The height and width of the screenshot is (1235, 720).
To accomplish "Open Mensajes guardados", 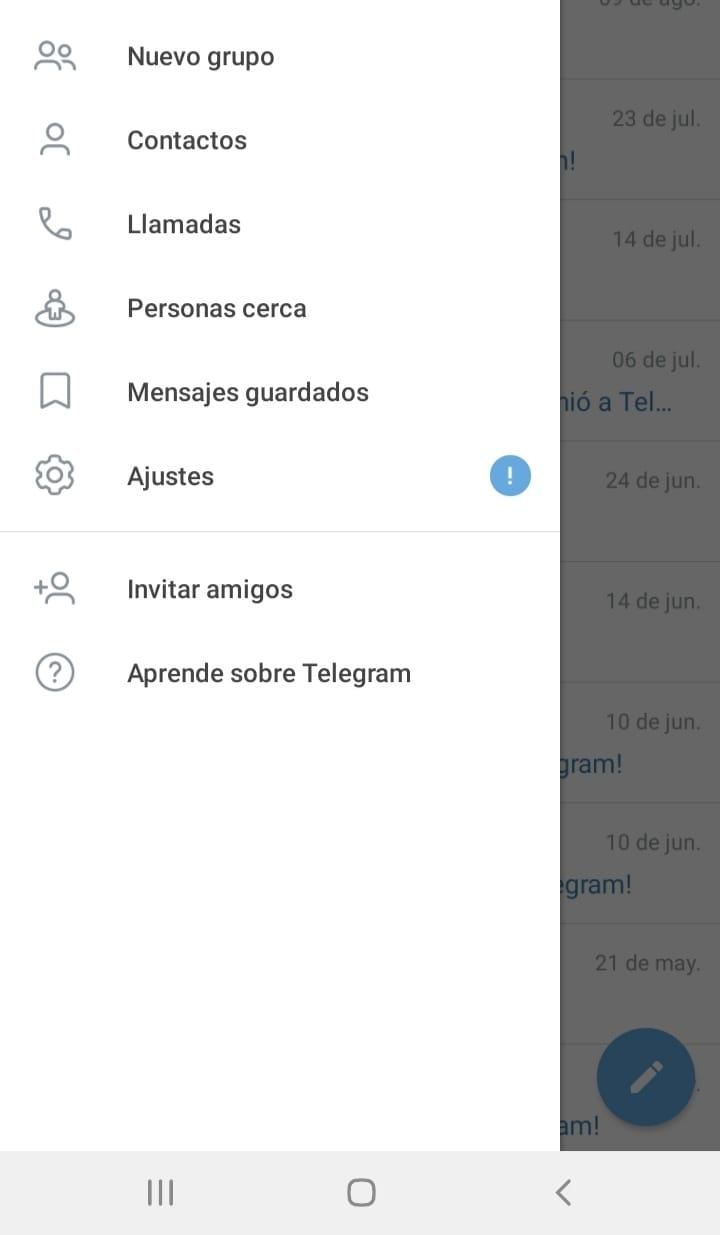I will [248, 392].
